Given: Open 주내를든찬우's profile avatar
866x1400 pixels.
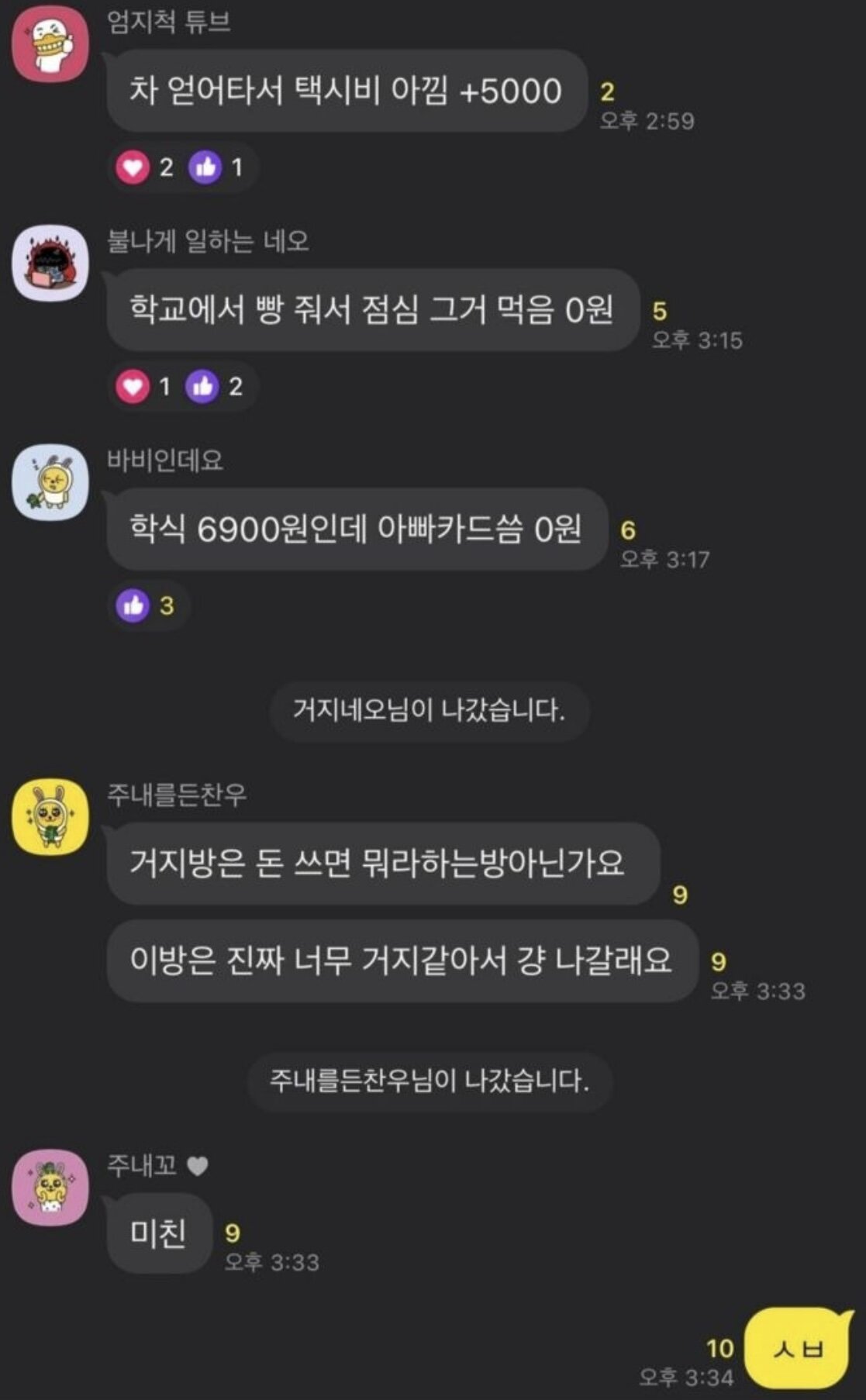Looking at the screenshot, I should (x=50, y=817).
